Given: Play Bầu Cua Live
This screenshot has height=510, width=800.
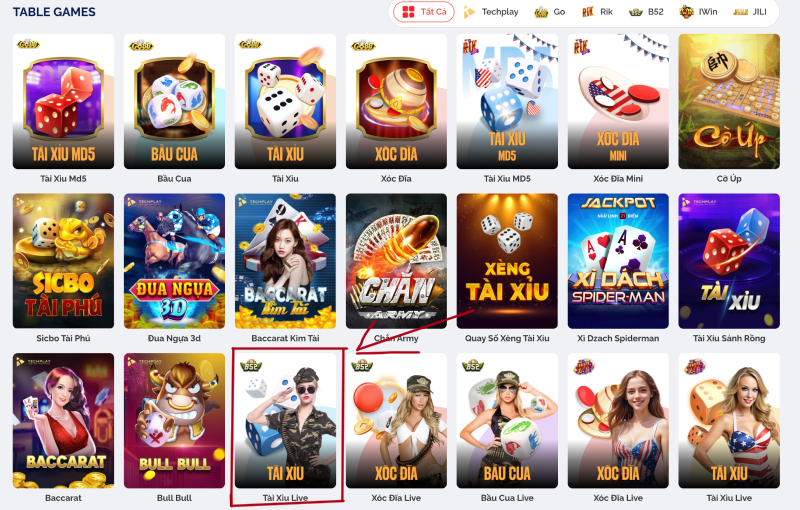Looking at the screenshot, I should [507, 420].
